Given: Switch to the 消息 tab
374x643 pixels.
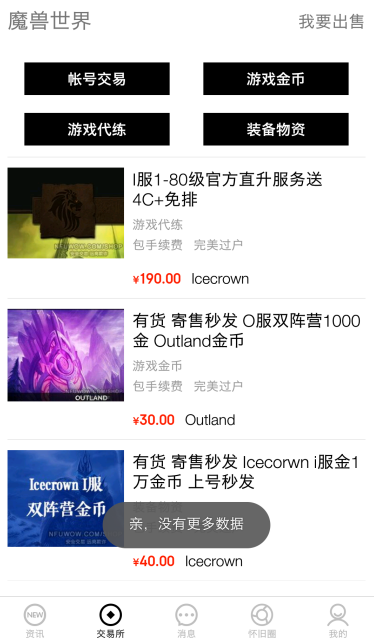Looking at the screenshot, I should pyautogui.click(x=187, y=620).
